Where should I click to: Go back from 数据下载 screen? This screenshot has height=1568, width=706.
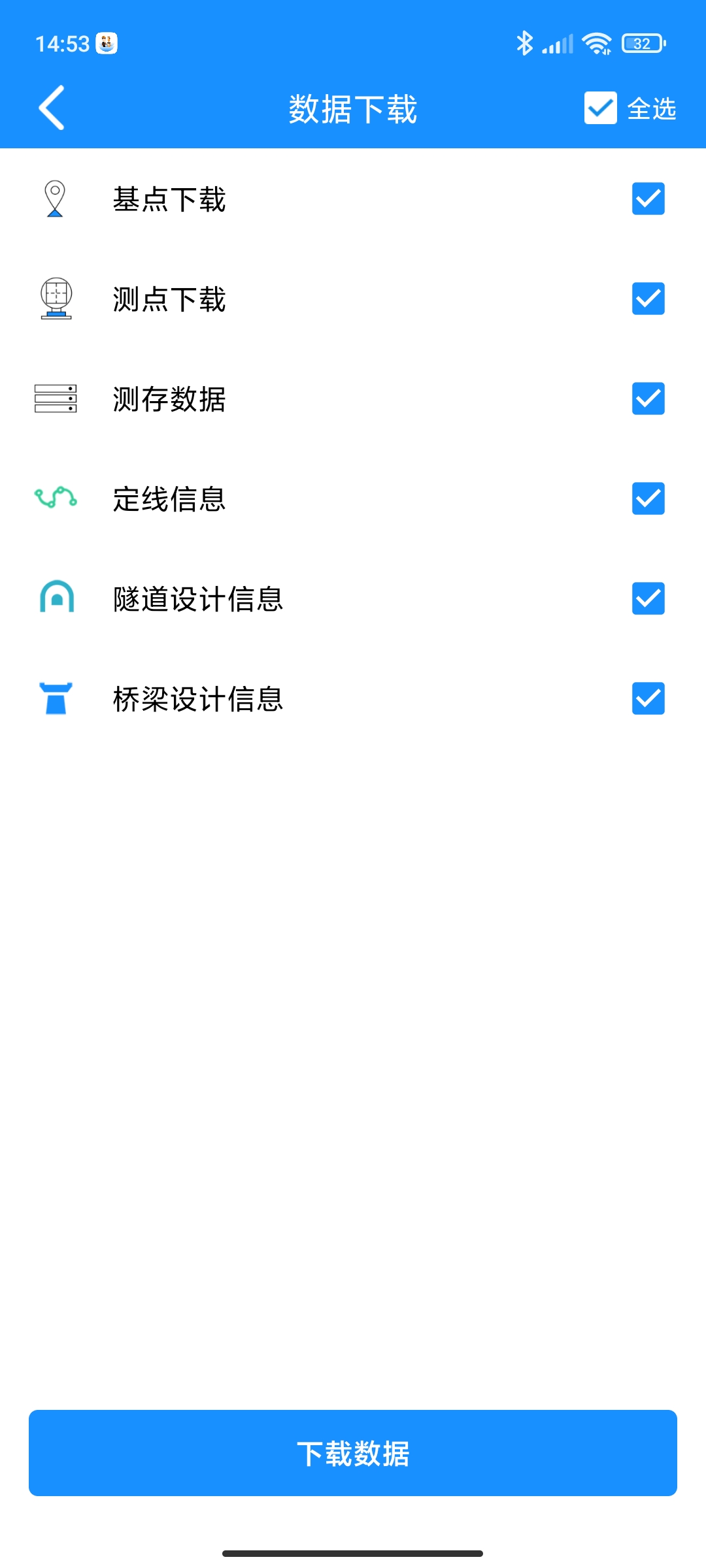(x=52, y=108)
